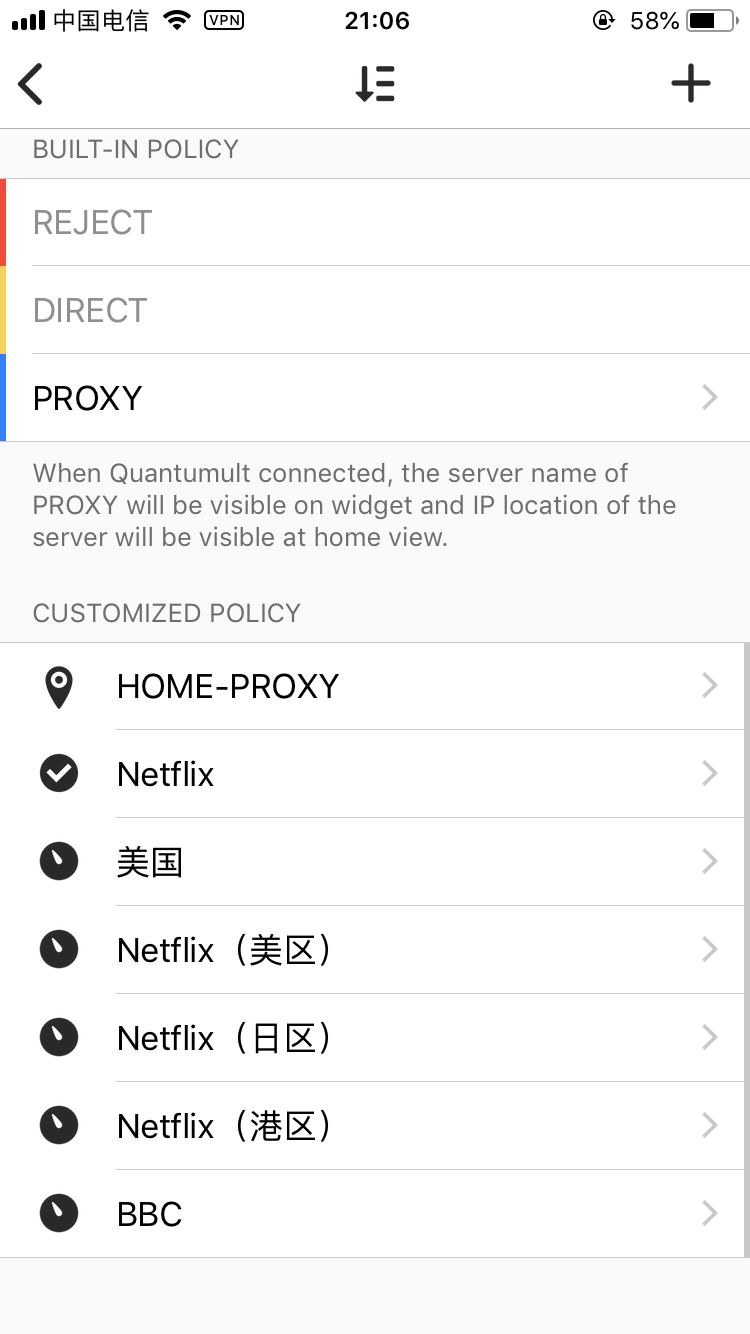Open the sort order icon
Image resolution: width=750 pixels, height=1334 pixels.
375,84
